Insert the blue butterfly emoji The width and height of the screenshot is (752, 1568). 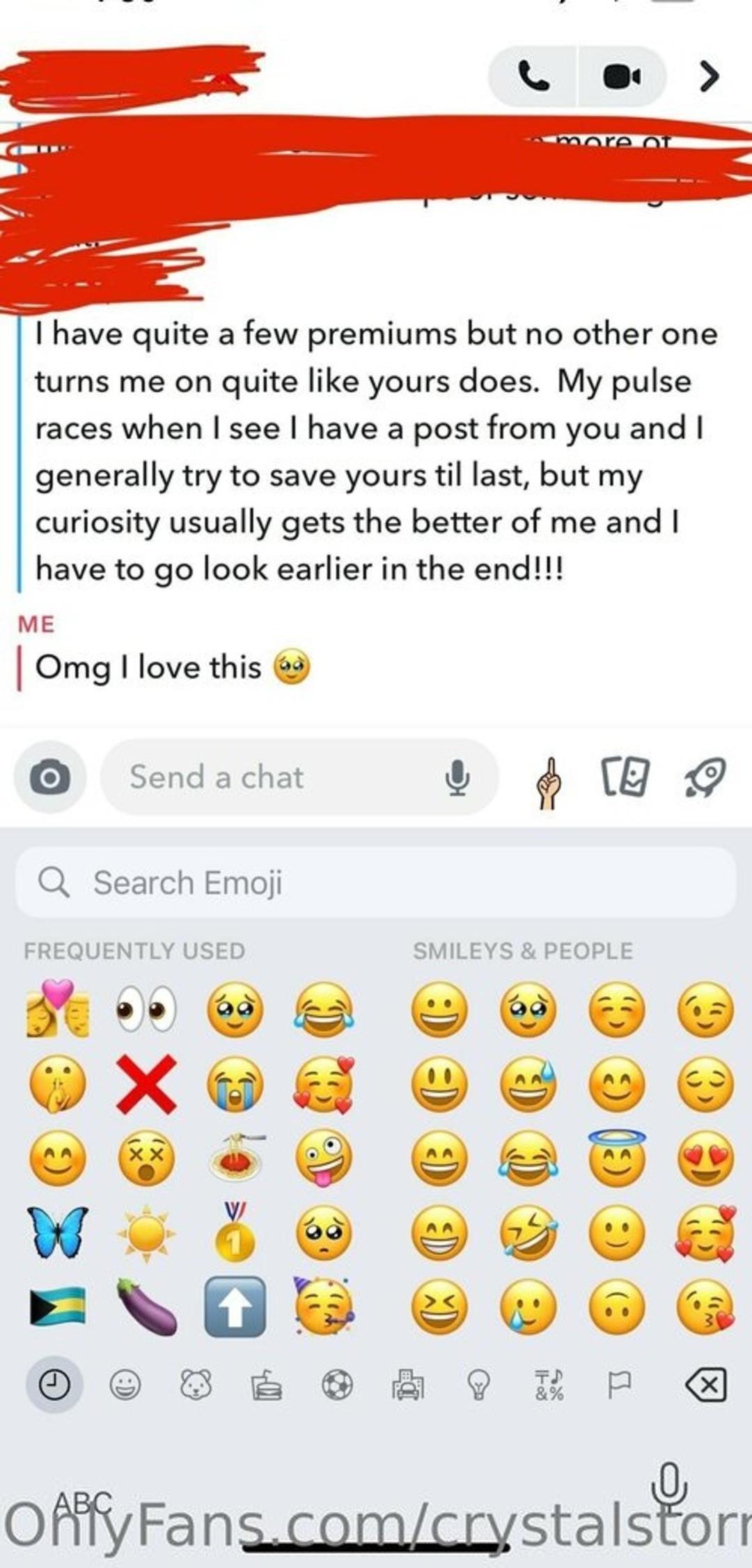[58, 1232]
